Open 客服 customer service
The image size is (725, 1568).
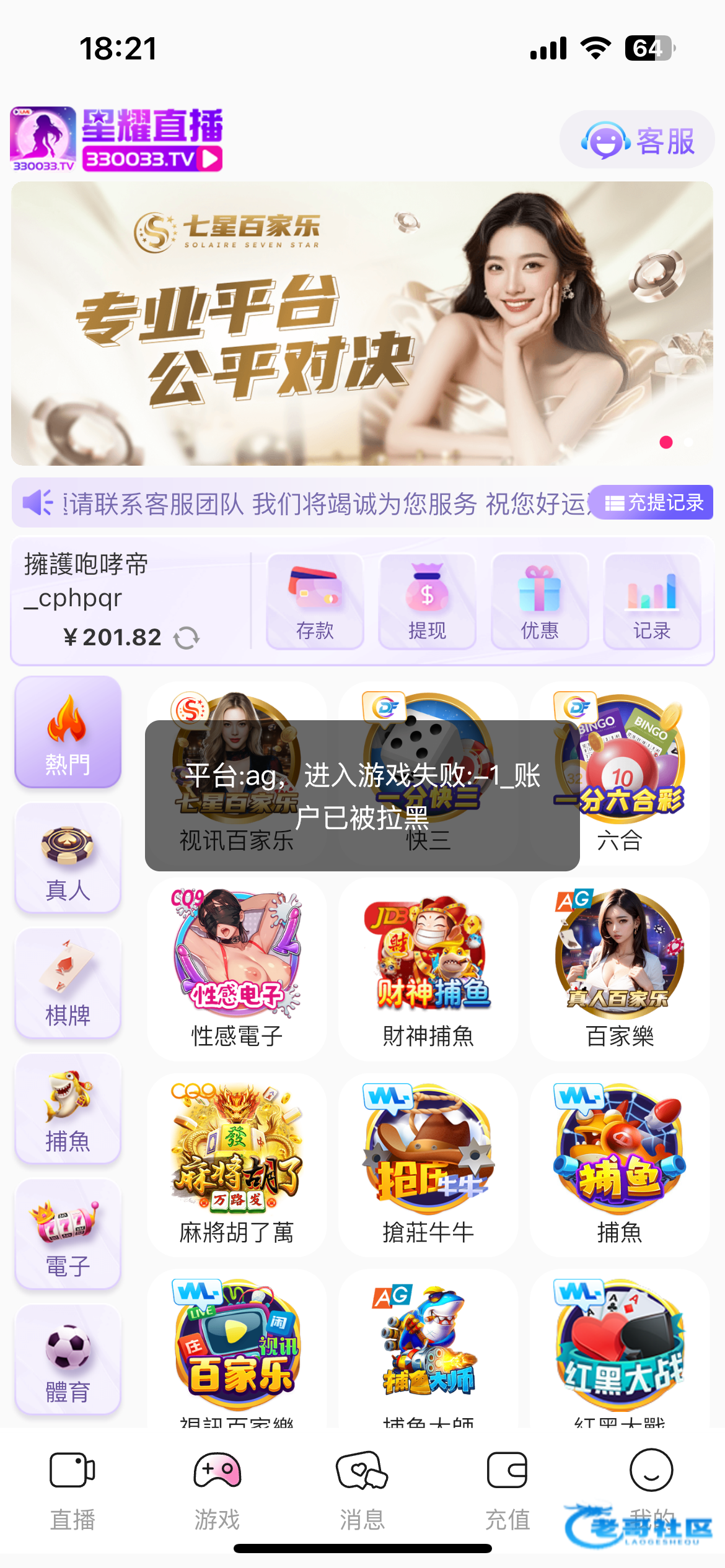coord(637,140)
